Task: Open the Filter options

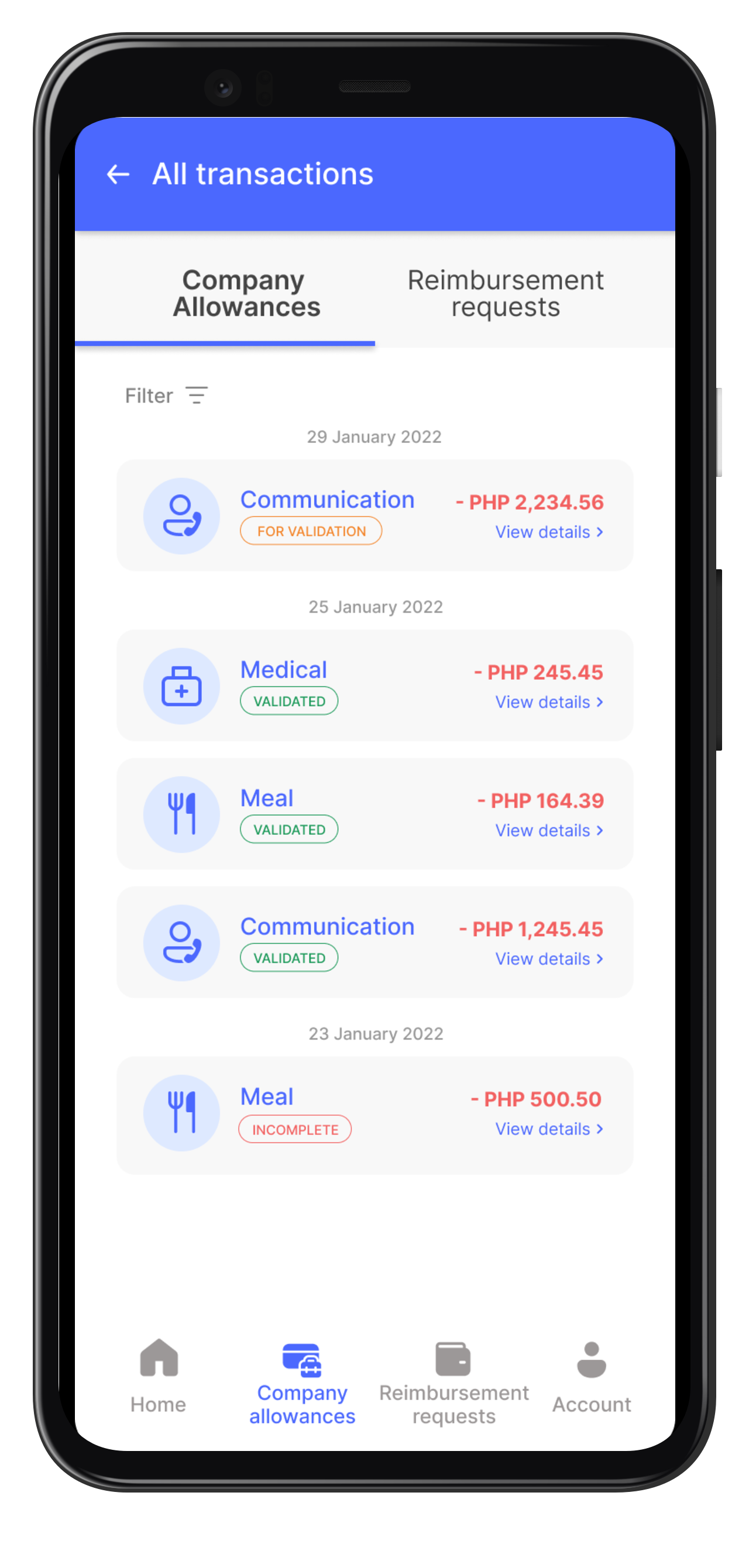Action: click(x=166, y=396)
